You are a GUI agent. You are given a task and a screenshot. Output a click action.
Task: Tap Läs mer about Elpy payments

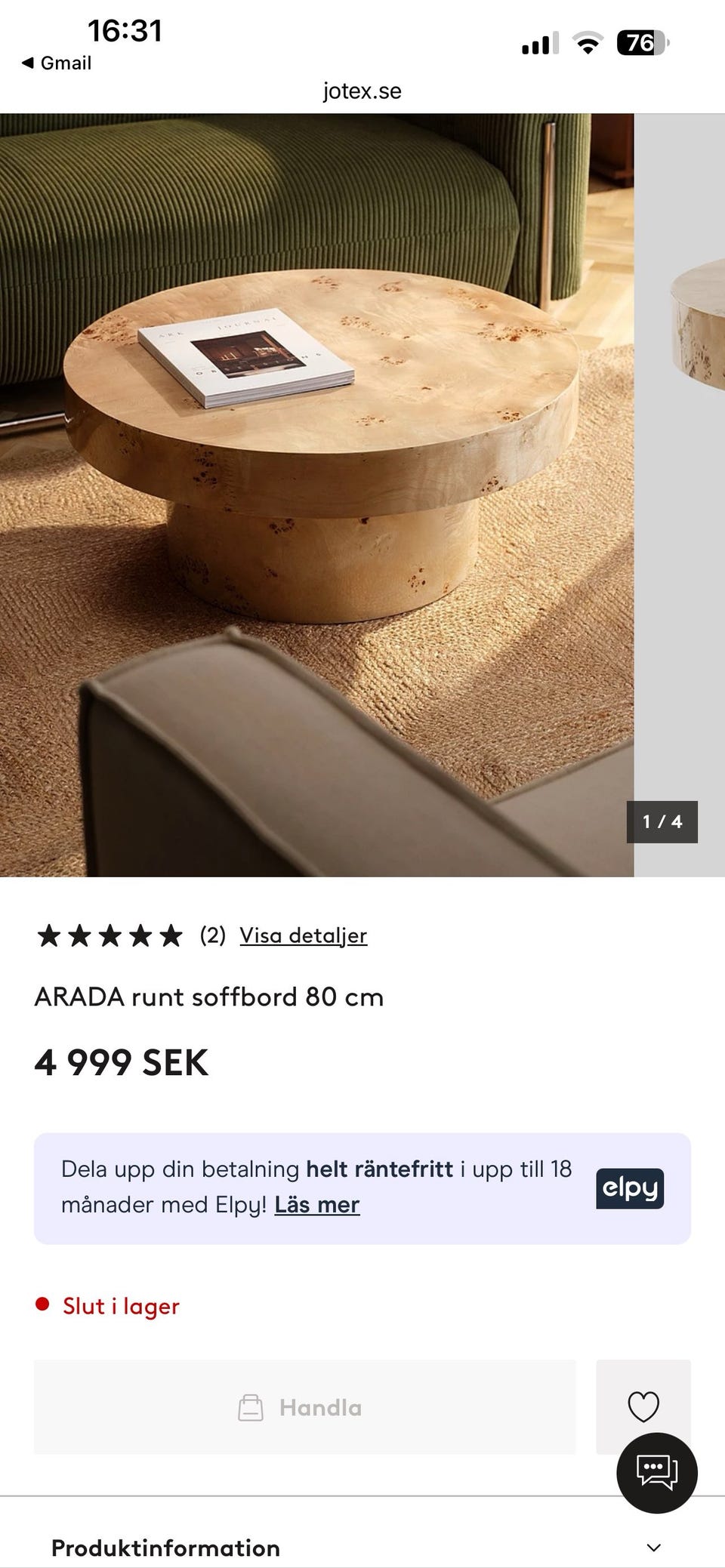pyautogui.click(x=318, y=1205)
